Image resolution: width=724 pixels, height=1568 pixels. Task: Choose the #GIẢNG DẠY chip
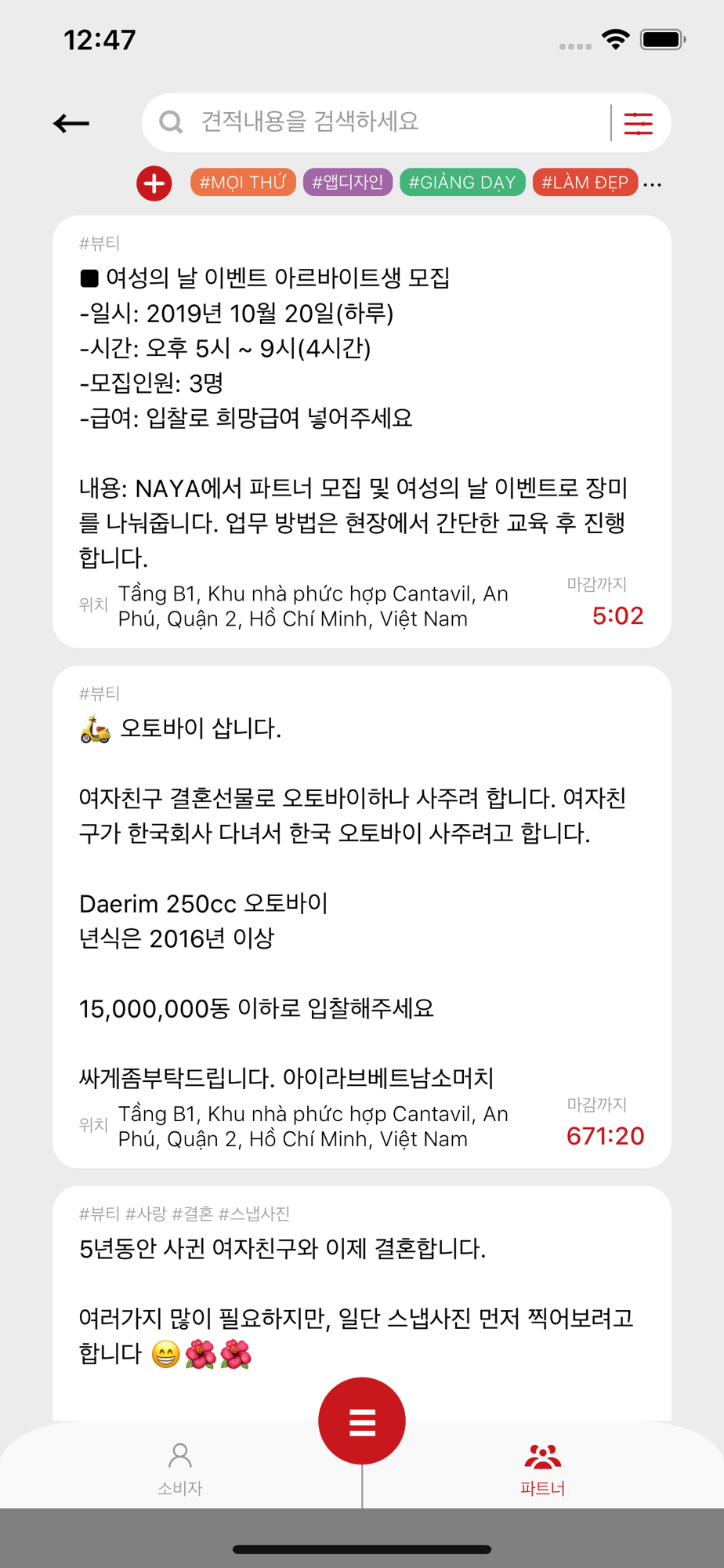click(x=462, y=183)
